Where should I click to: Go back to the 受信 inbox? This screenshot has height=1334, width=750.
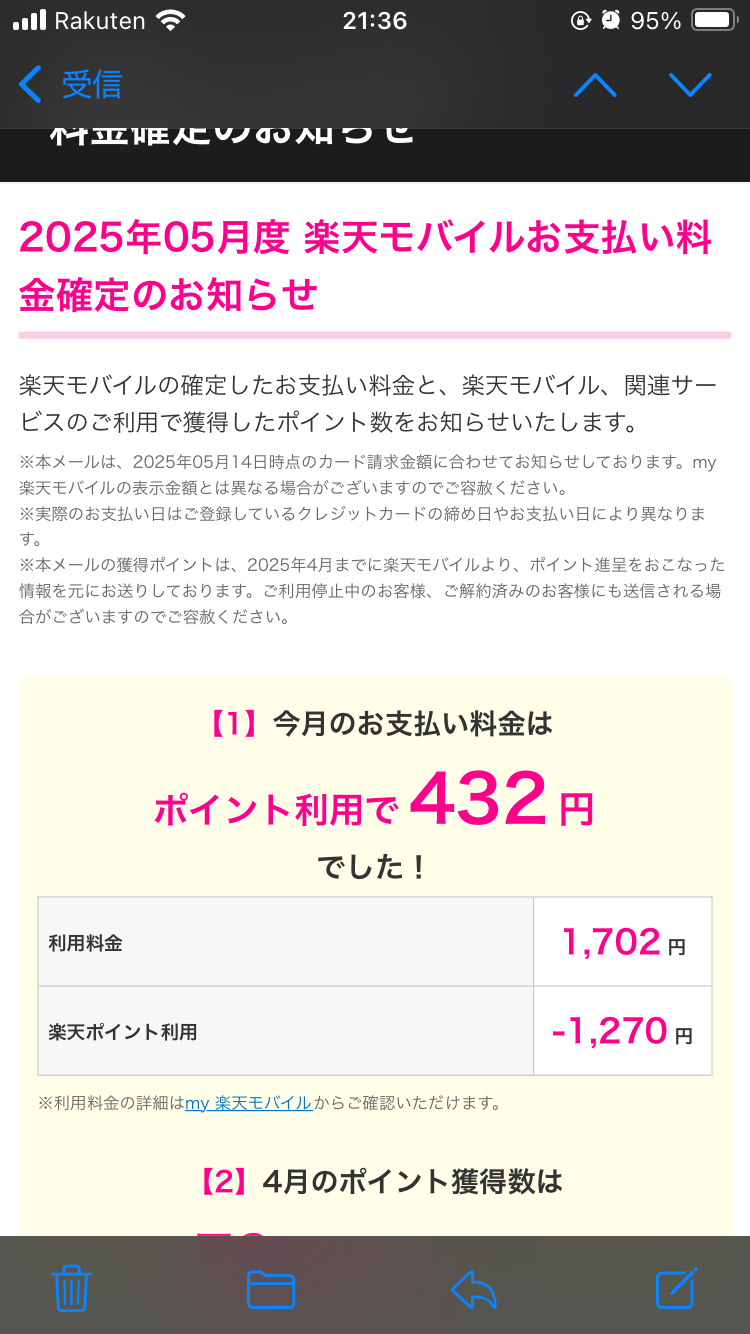[70, 85]
